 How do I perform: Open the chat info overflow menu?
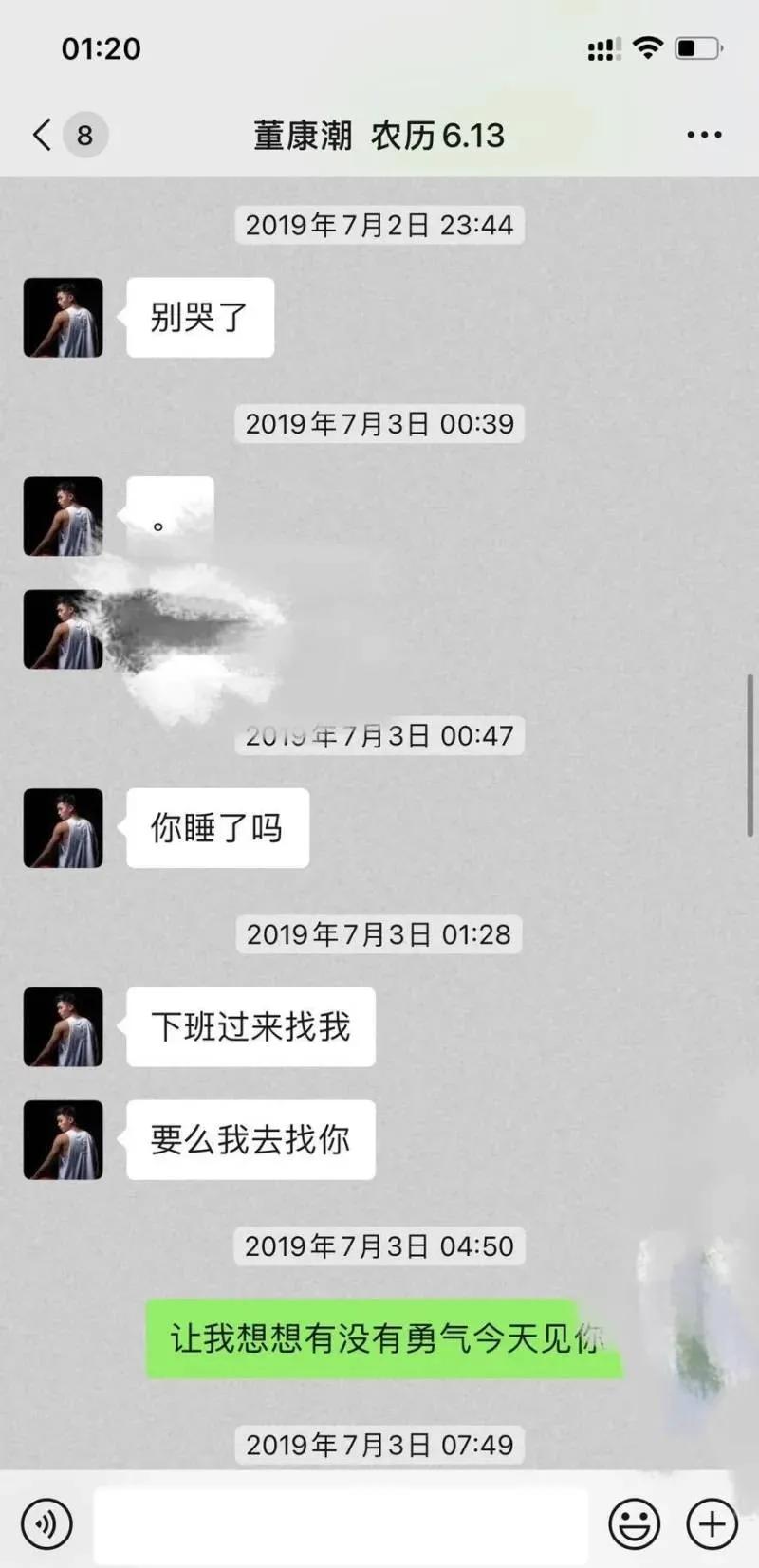click(x=704, y=135)
